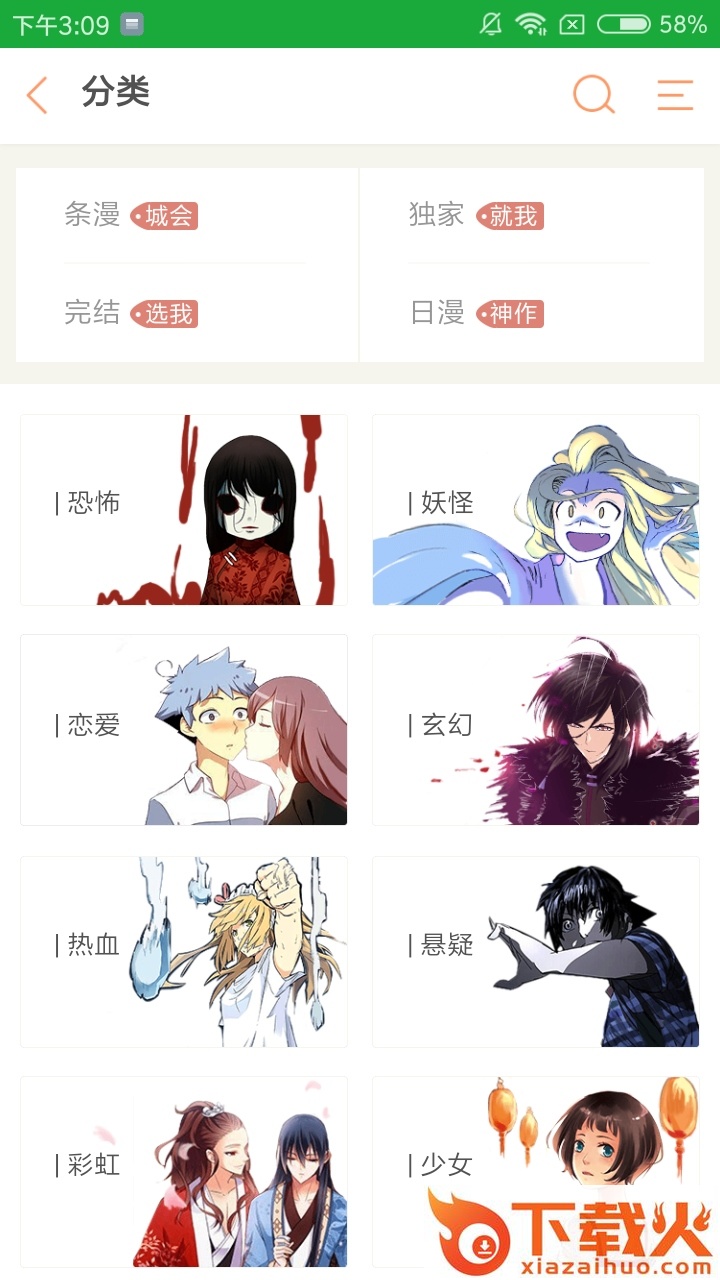The width and height of the screenshot is (720, 1280).
Task: Open the 妖怪 genre card
Action: pos(536,510)
